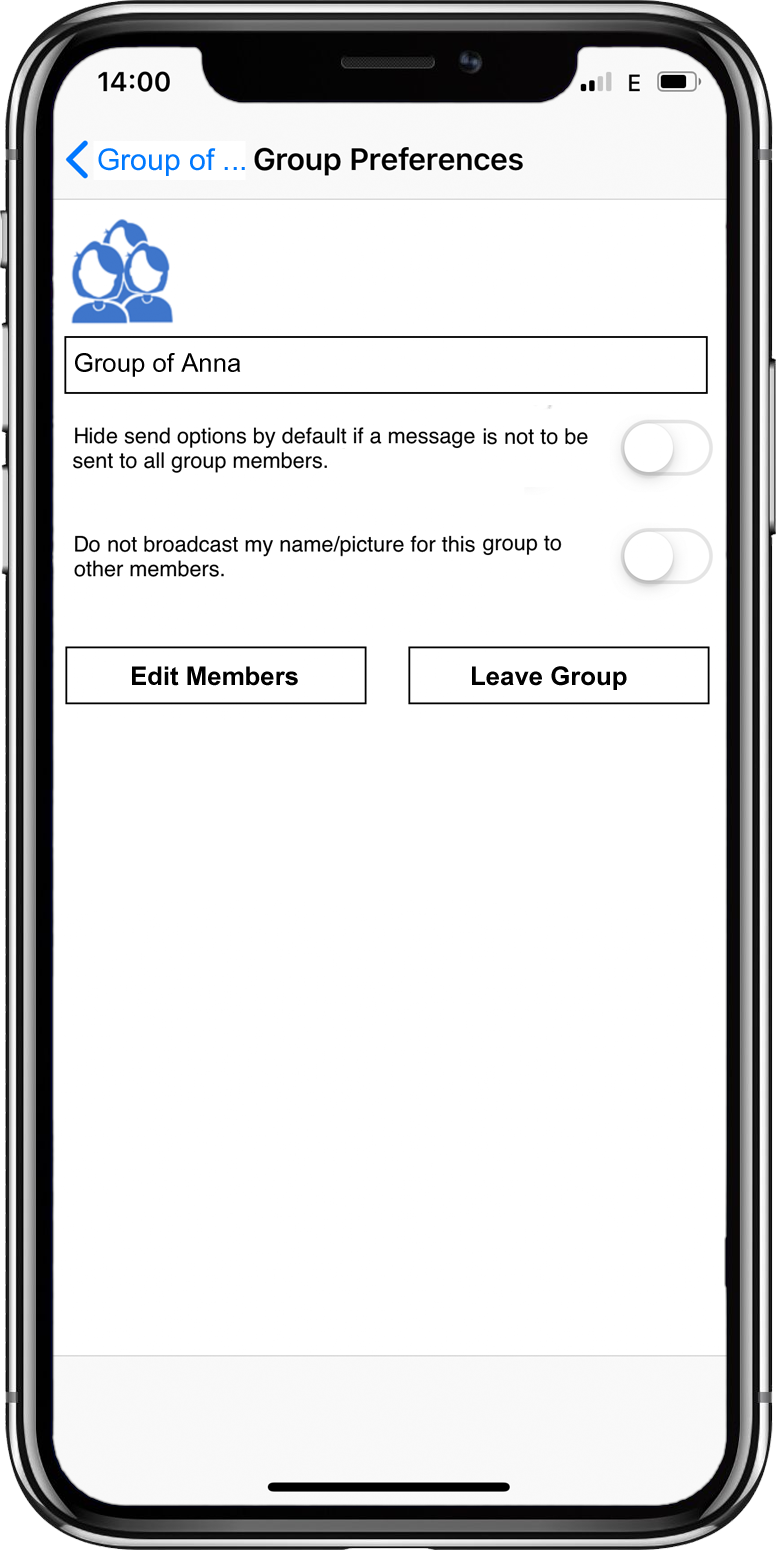Tap the group avatar picture
776x1550 pixels.
tap(122, 271)
